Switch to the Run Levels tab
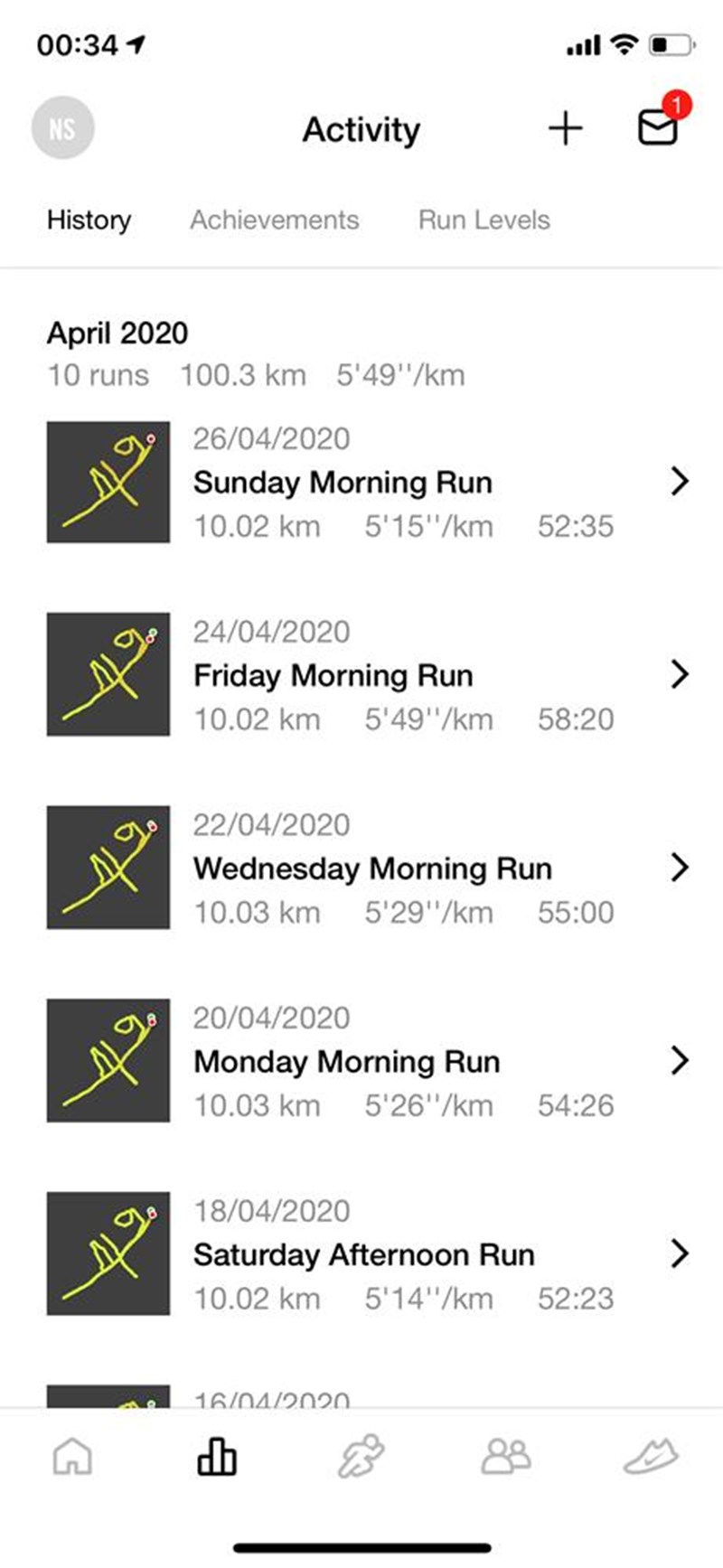 [x=484, y=220]
